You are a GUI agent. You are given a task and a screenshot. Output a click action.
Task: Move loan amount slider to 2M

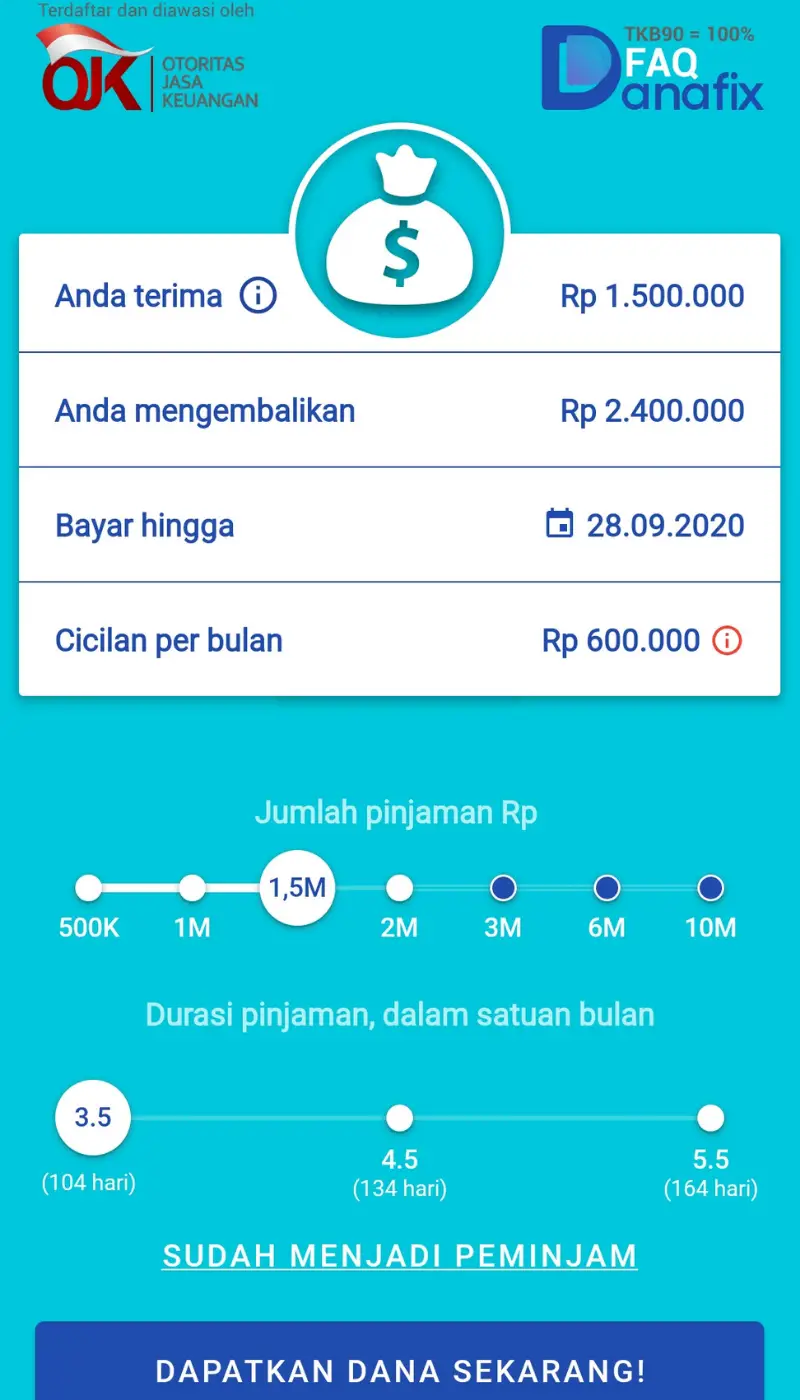click(x=399, y=887)
